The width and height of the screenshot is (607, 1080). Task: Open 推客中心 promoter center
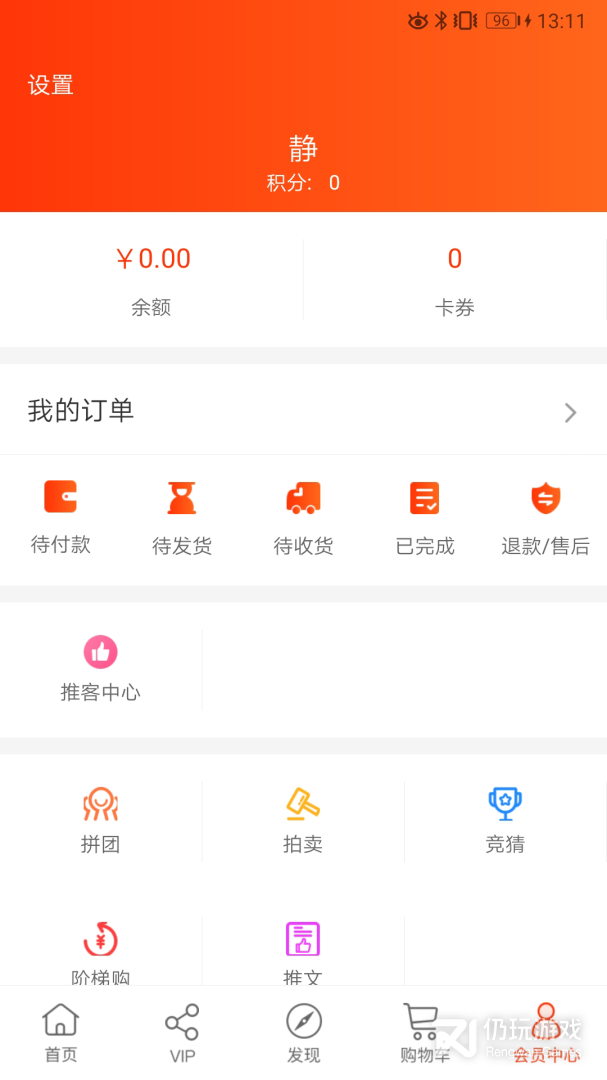101,669
